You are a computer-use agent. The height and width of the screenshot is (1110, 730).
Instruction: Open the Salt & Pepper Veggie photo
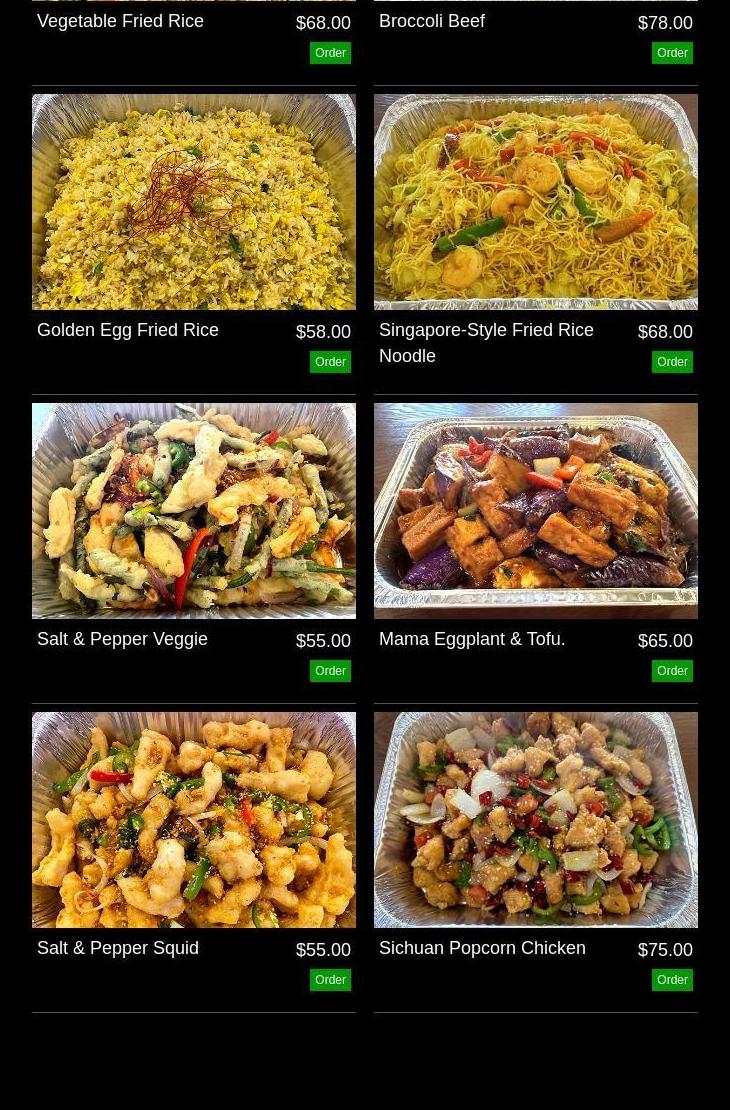(x=194, y=511)
